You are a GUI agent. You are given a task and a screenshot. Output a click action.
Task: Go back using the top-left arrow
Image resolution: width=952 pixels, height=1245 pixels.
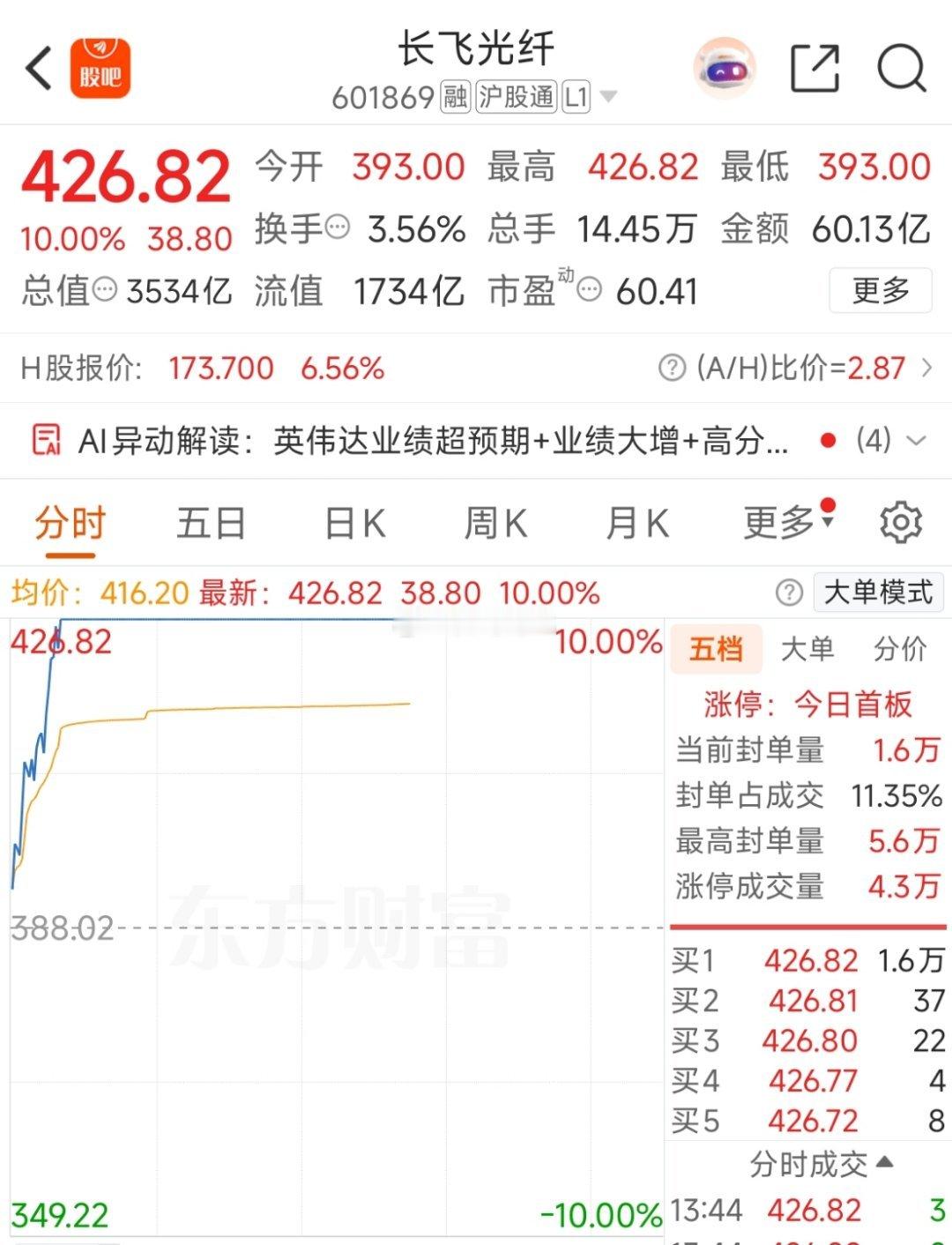[x=40, y=69]
